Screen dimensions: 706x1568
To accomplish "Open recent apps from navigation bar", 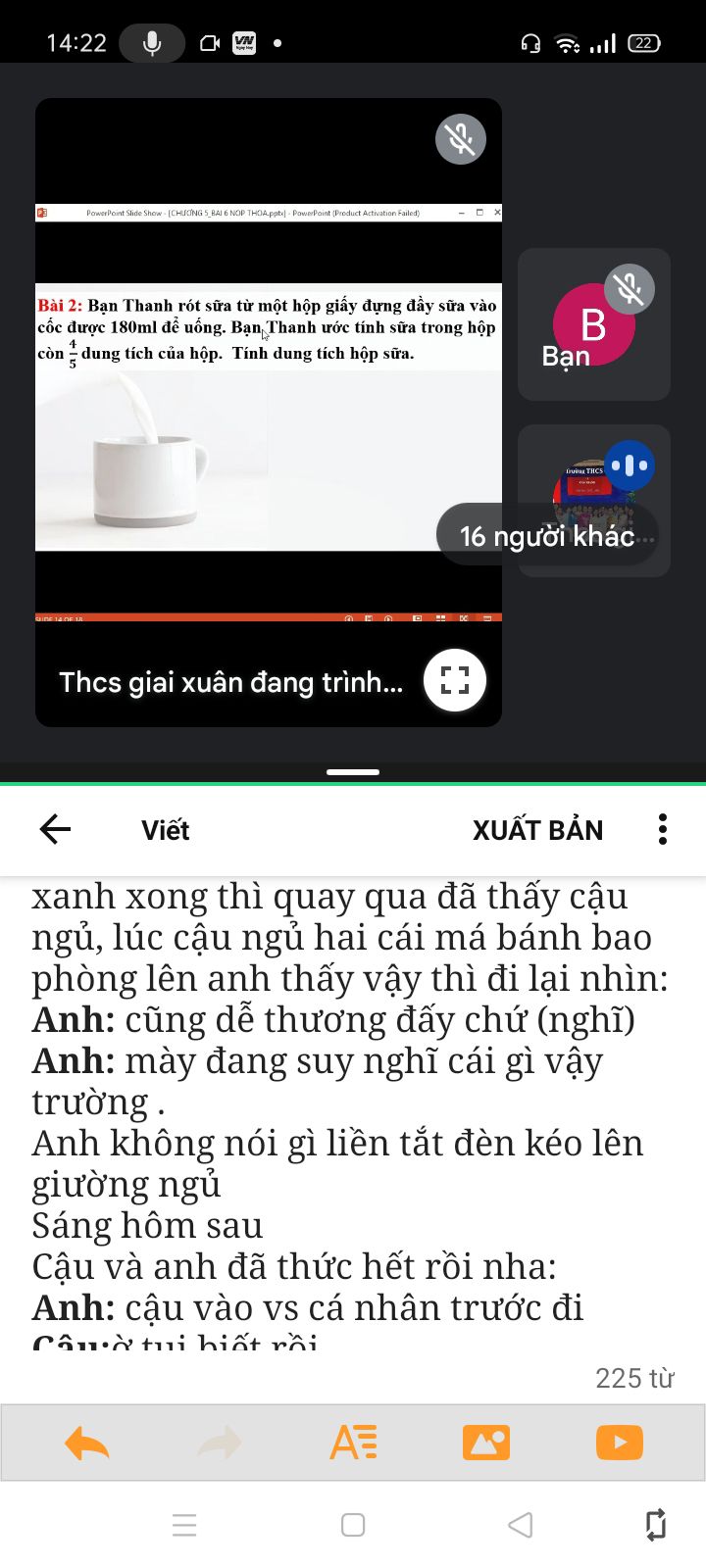I will pos(184,1525).
